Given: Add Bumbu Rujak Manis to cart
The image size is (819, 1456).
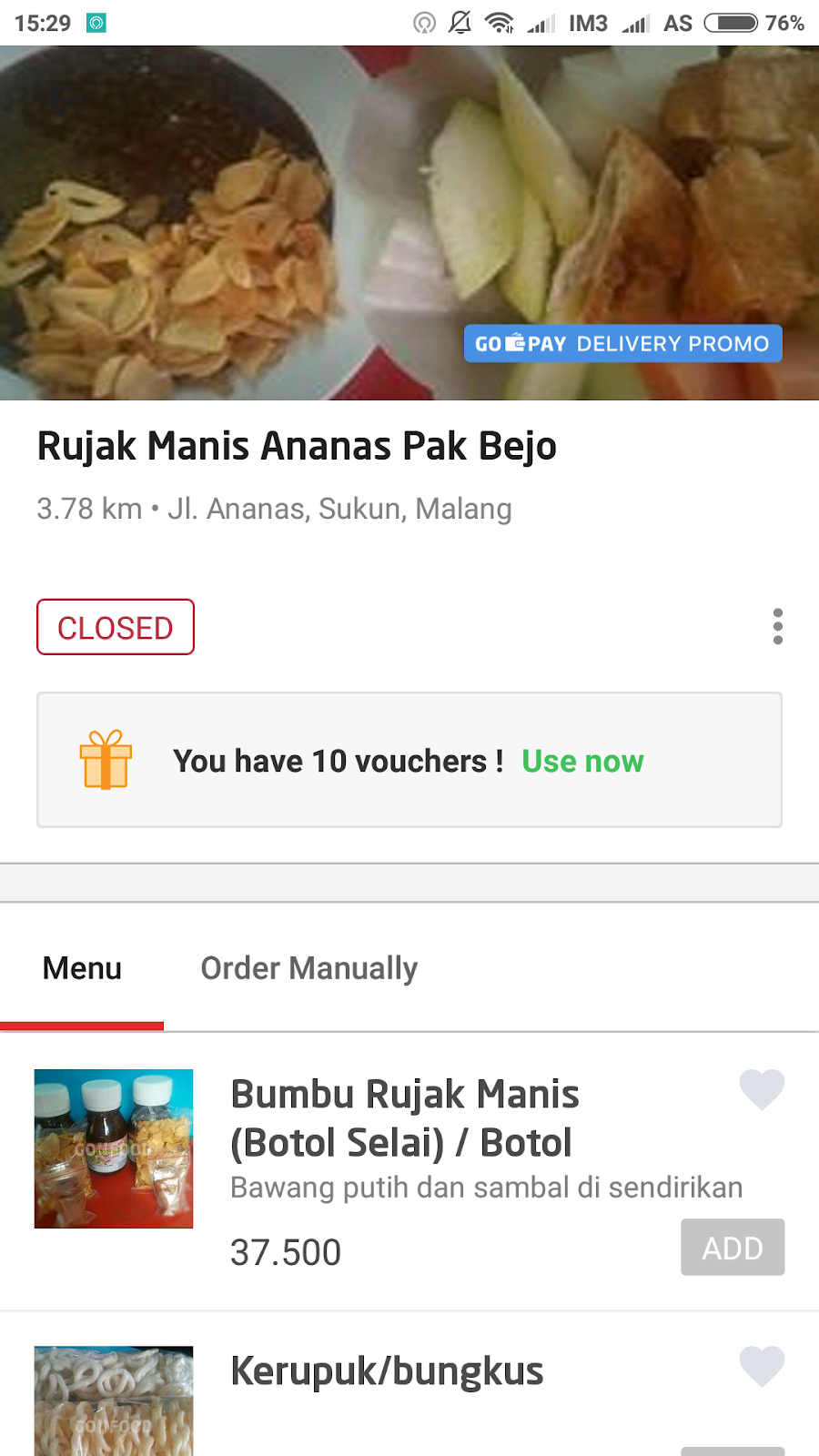Looking at the screenshot, I should [733, 1248].
